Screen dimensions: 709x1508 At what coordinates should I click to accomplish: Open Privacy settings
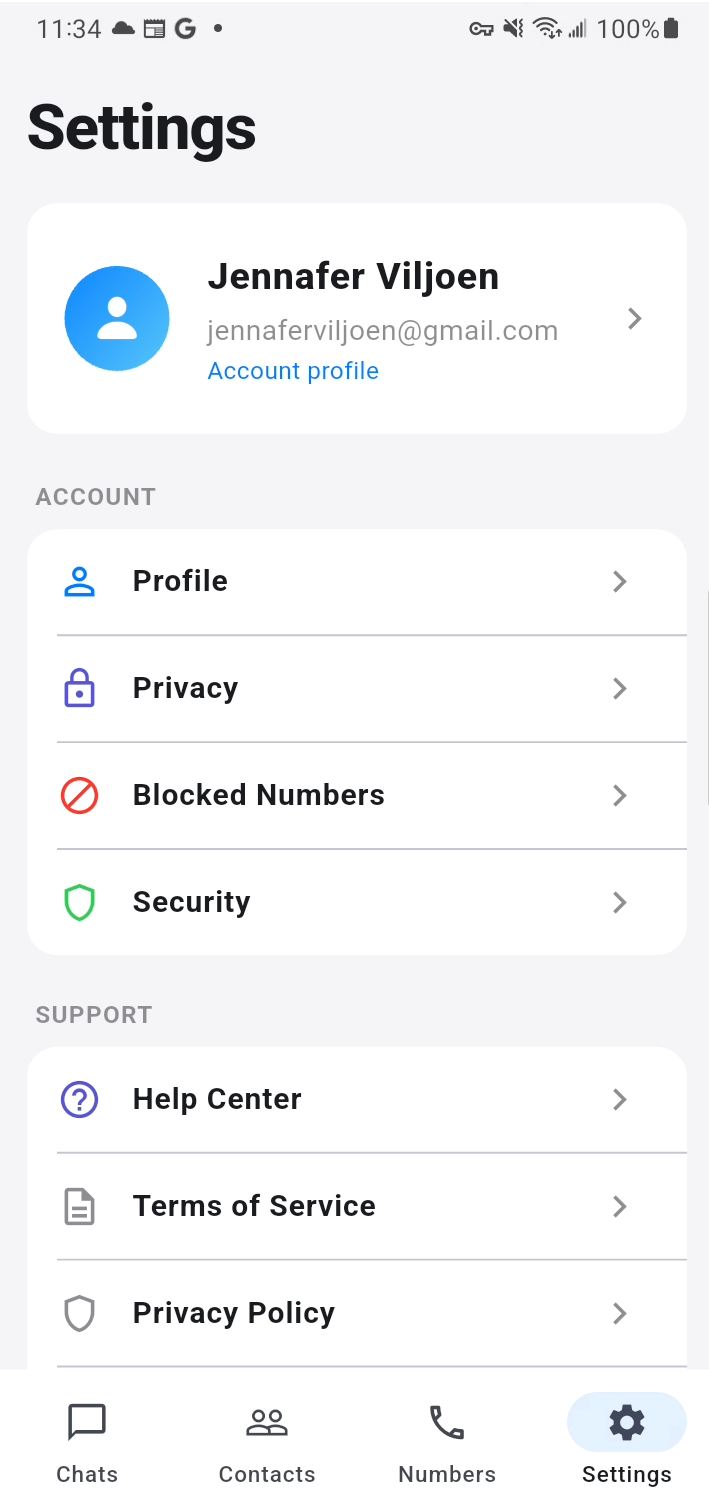pos(356,688)
